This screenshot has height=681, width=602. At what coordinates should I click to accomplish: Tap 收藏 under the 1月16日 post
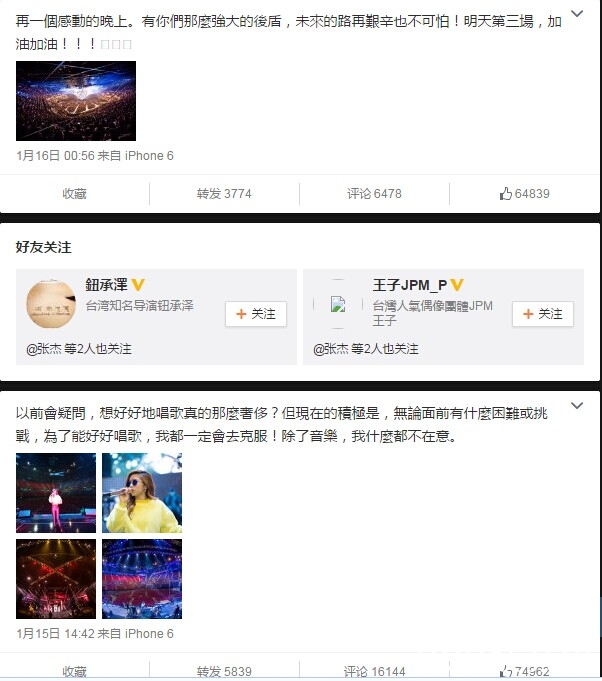(x=74, y=193)
